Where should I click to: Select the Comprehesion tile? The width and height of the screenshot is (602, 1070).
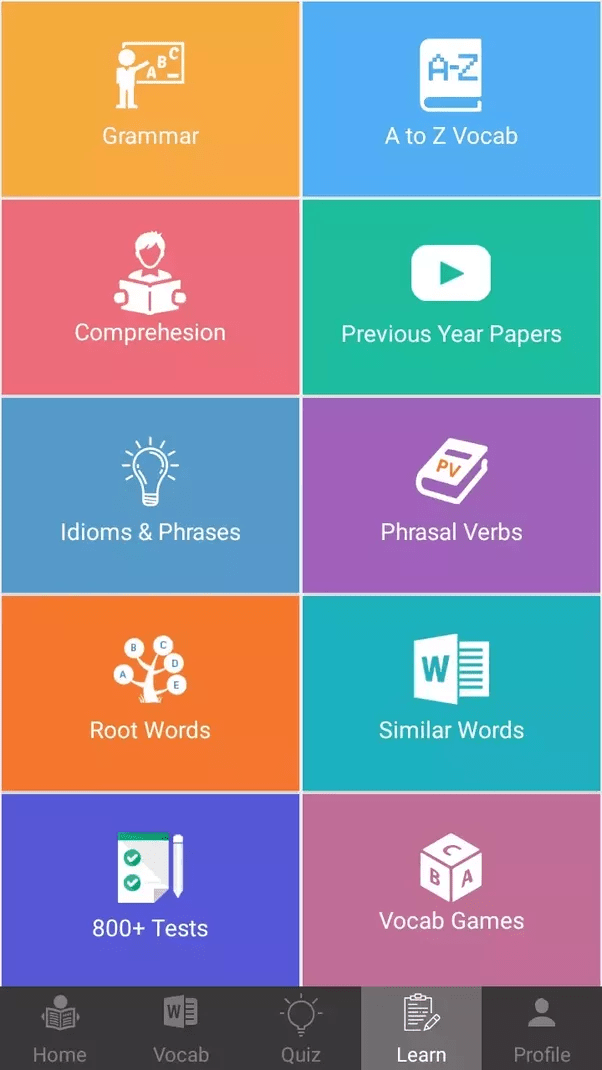coord(150,297)
